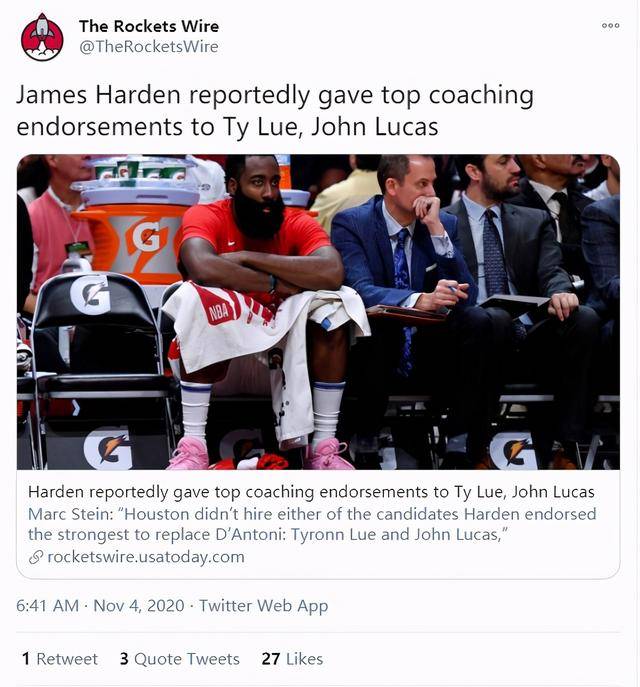Open the tweet's overflow menu
Viewport: 640px width, 687px height.
610,26
